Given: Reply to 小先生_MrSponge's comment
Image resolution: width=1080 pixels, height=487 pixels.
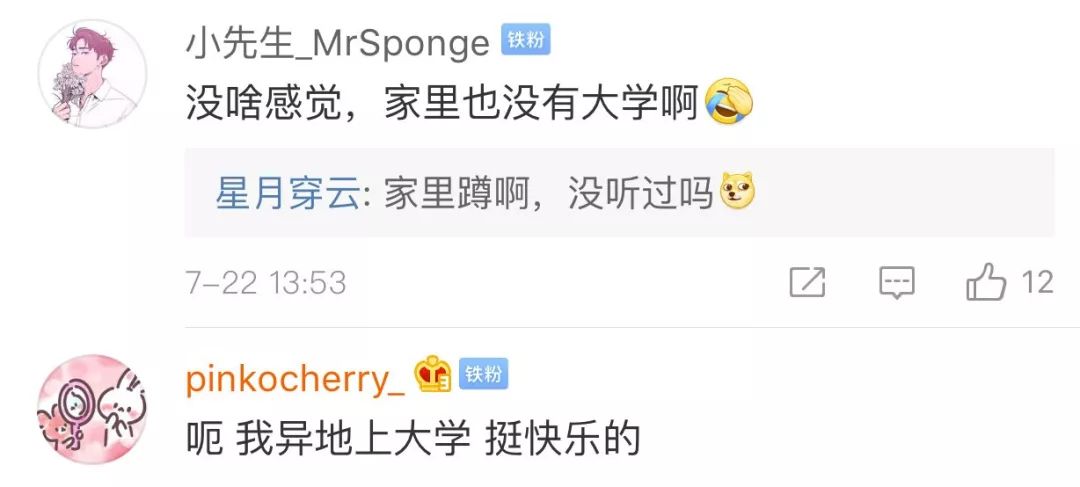Looking at the screenshot, I should [x=897, y=283].
